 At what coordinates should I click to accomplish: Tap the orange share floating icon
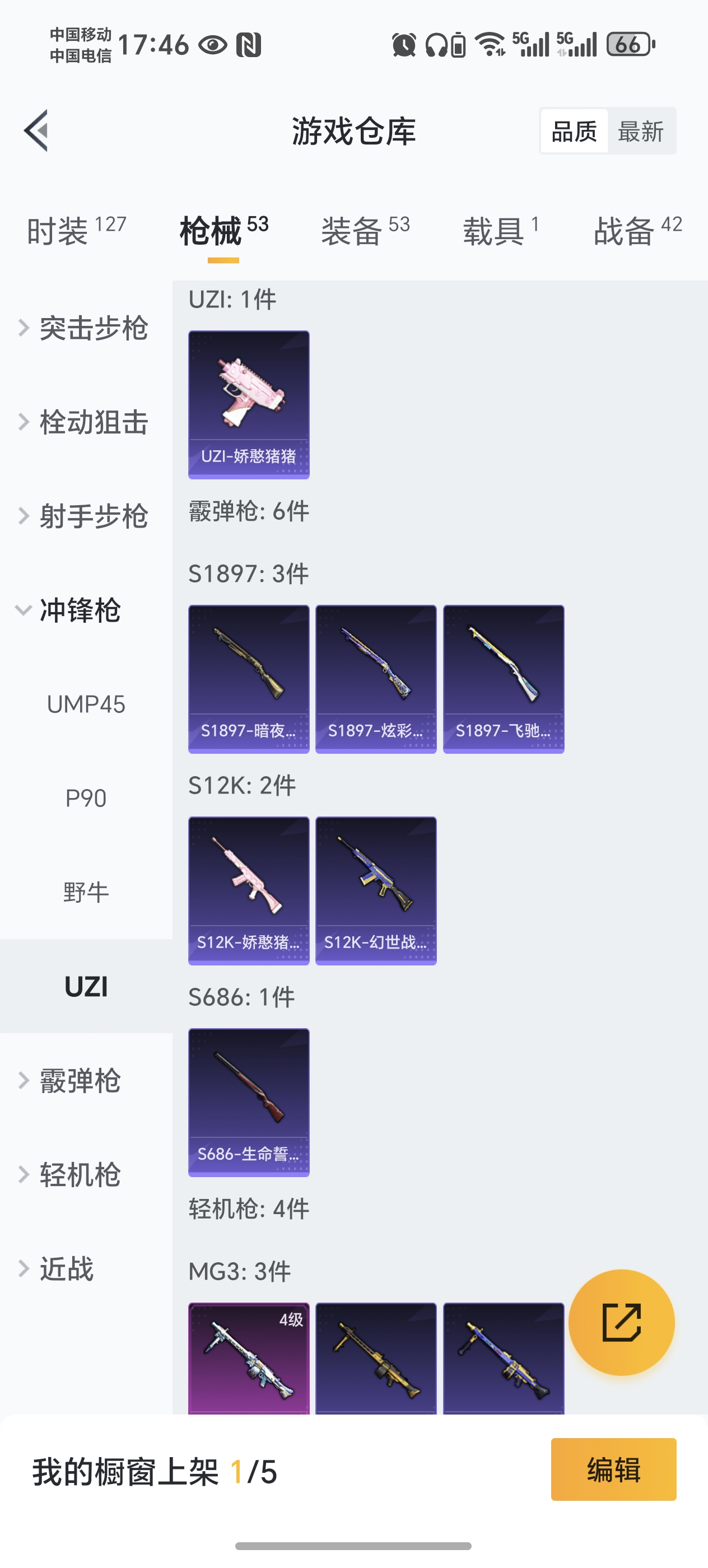point(622,1323)
